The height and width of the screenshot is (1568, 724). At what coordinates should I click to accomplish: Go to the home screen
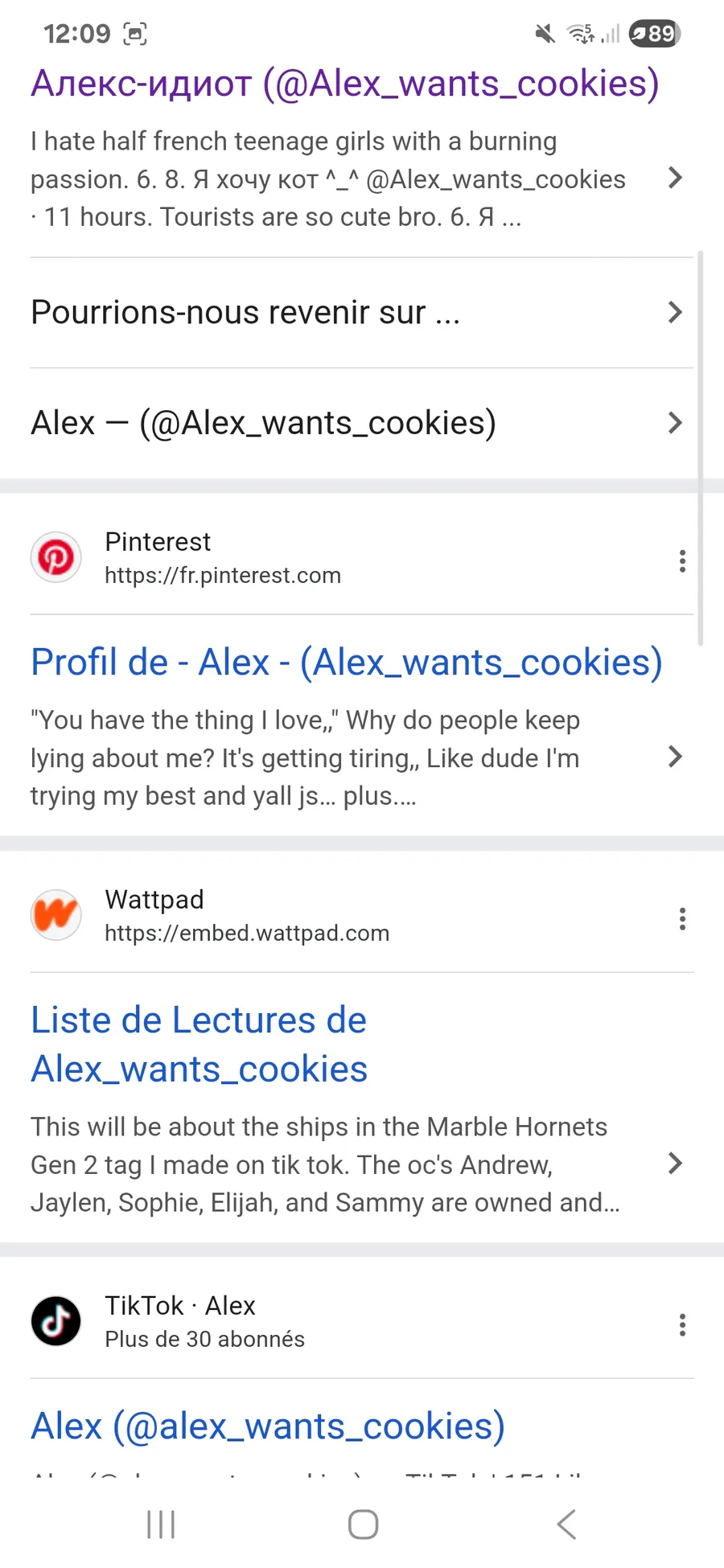coord(363,1524)
